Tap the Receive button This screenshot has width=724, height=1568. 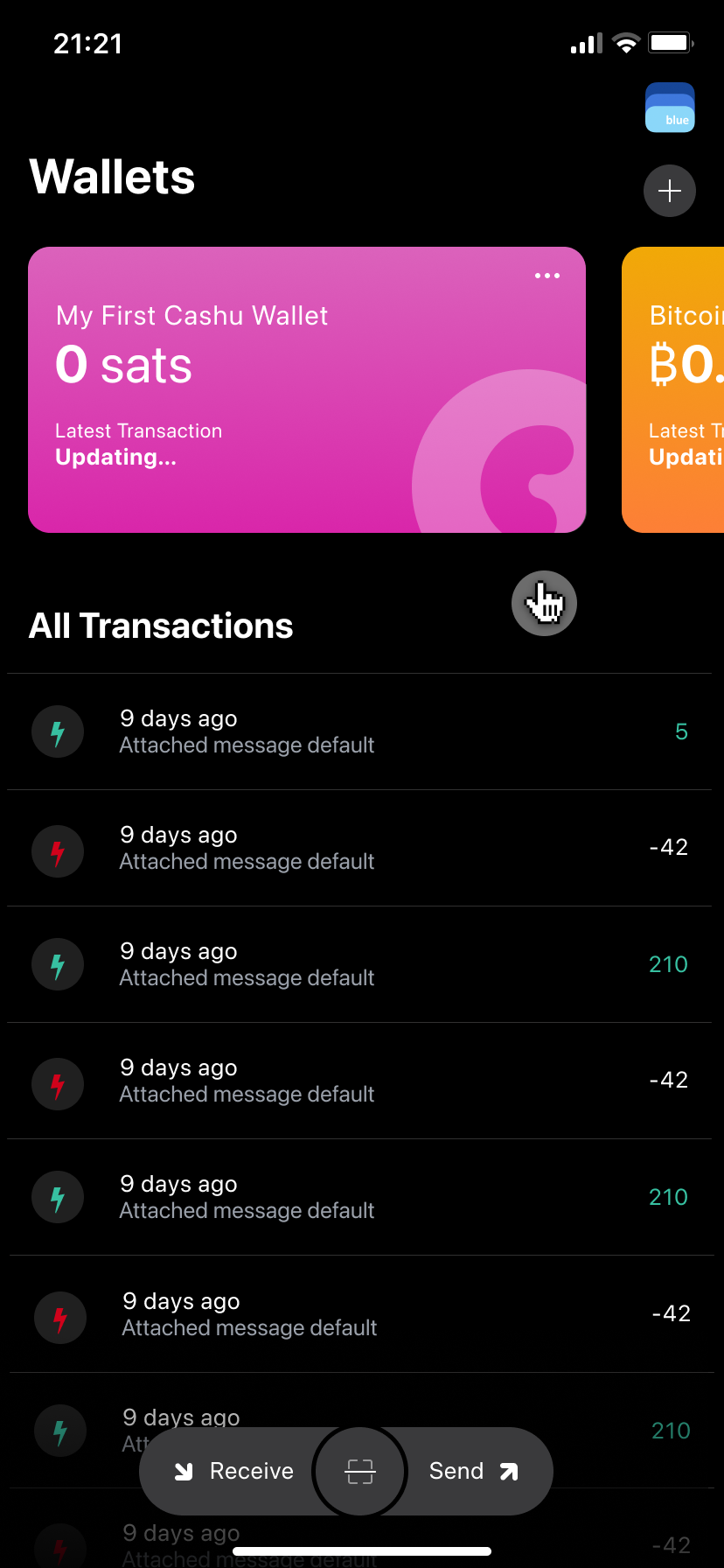click(x=234, y=1471)
